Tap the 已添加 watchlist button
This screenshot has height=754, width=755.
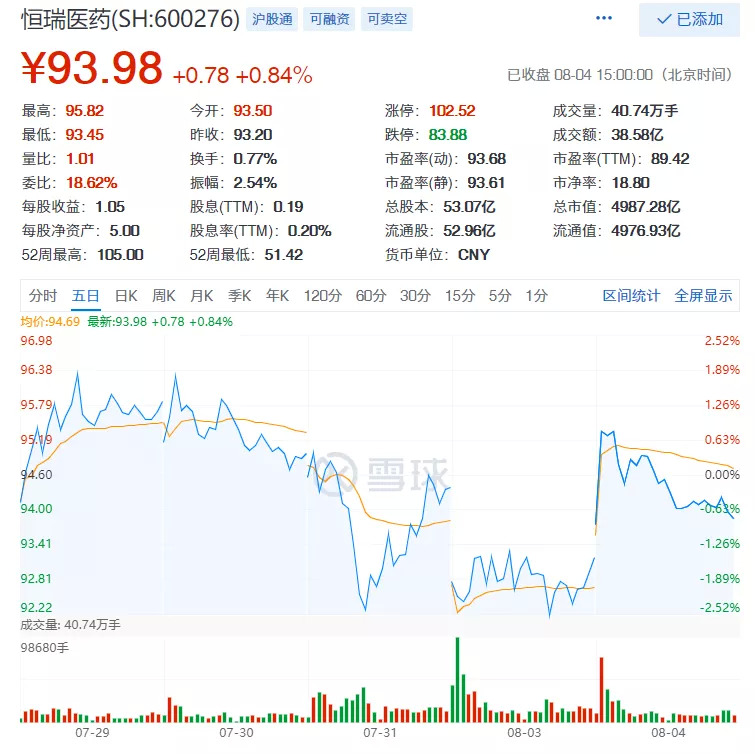click(690, 19)
